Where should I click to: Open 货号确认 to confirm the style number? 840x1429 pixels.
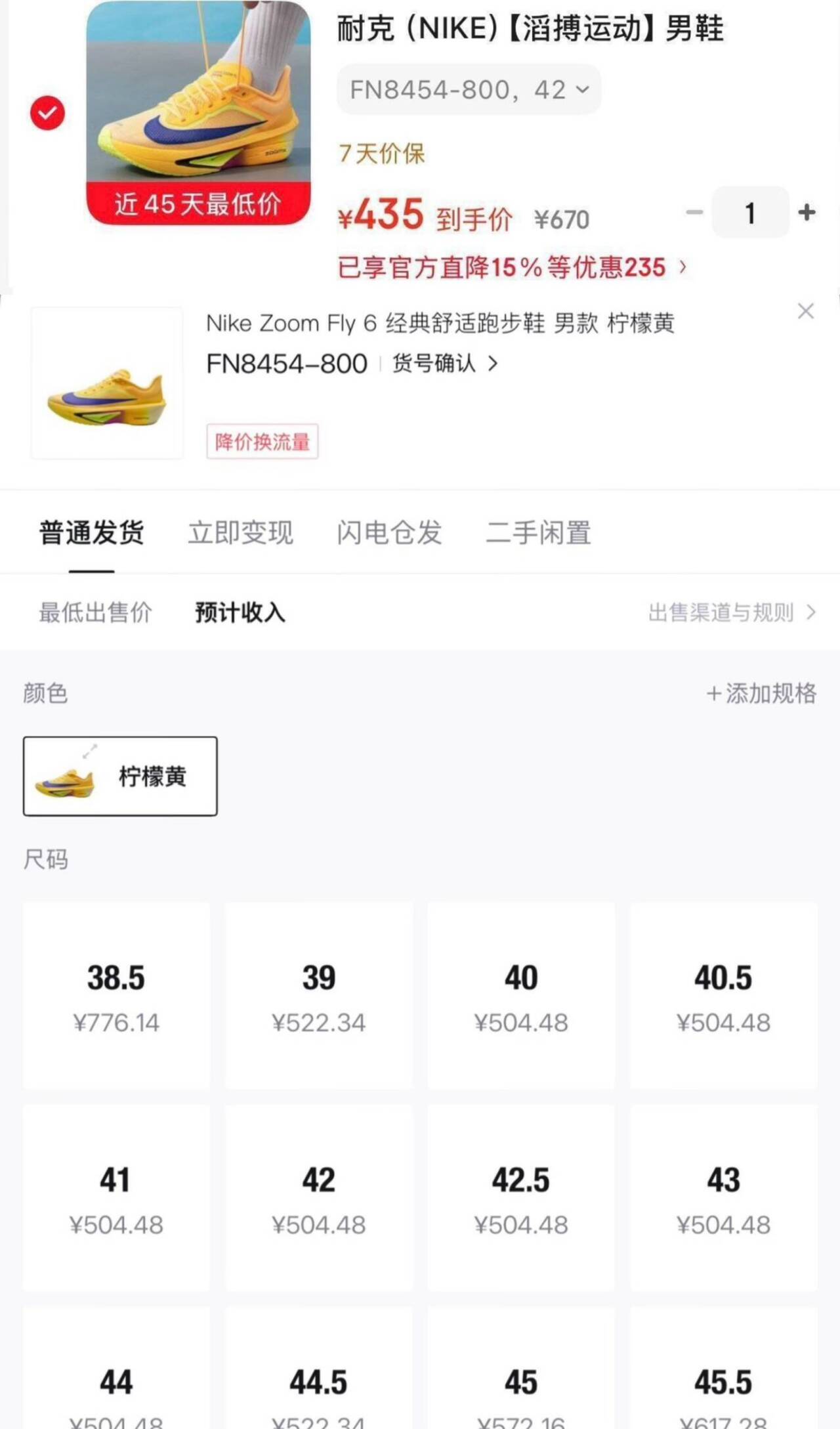point(445,363)
